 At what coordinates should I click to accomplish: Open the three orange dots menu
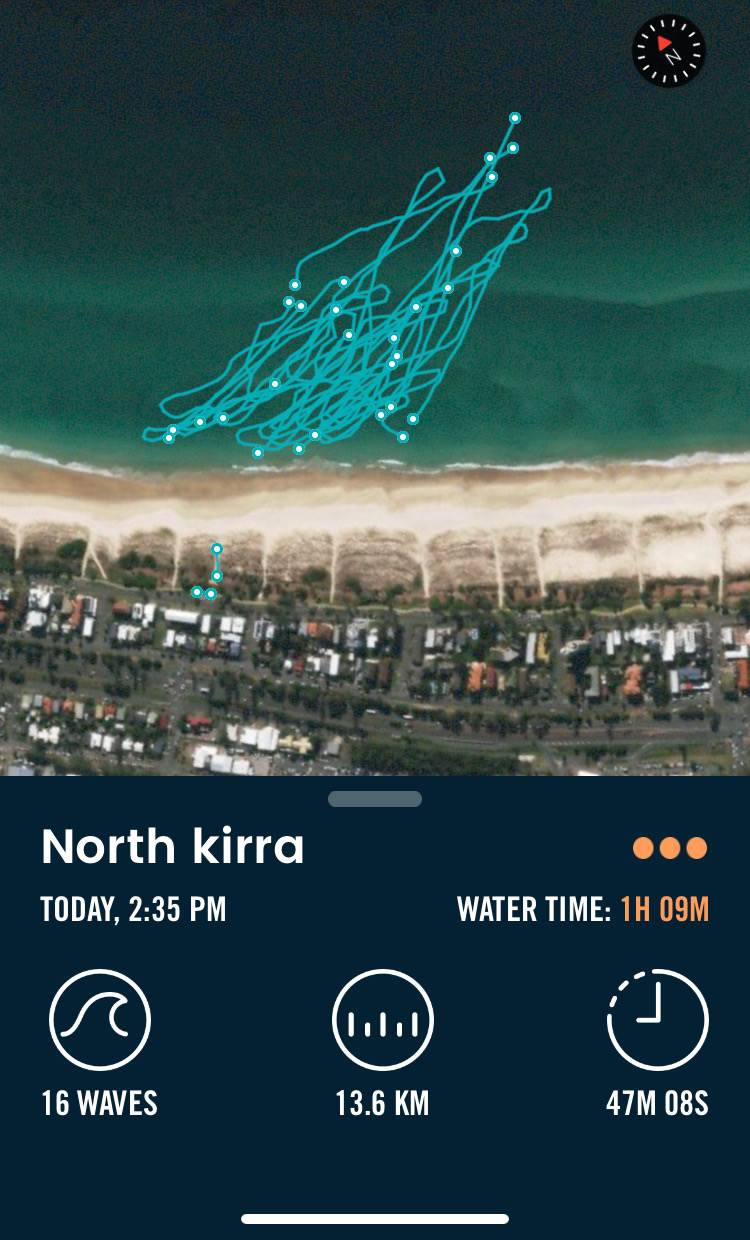click(x=670, y=848)
